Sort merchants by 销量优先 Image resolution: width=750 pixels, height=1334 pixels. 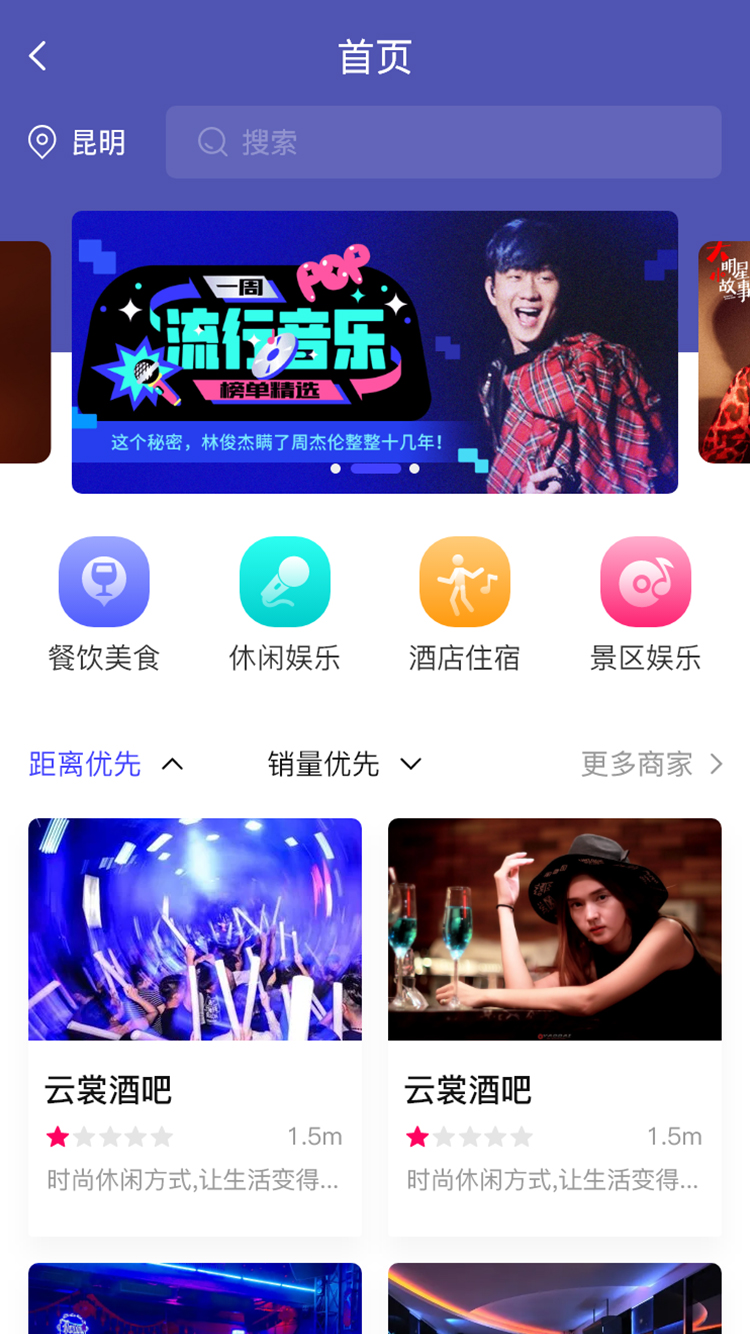click(343, 765)
